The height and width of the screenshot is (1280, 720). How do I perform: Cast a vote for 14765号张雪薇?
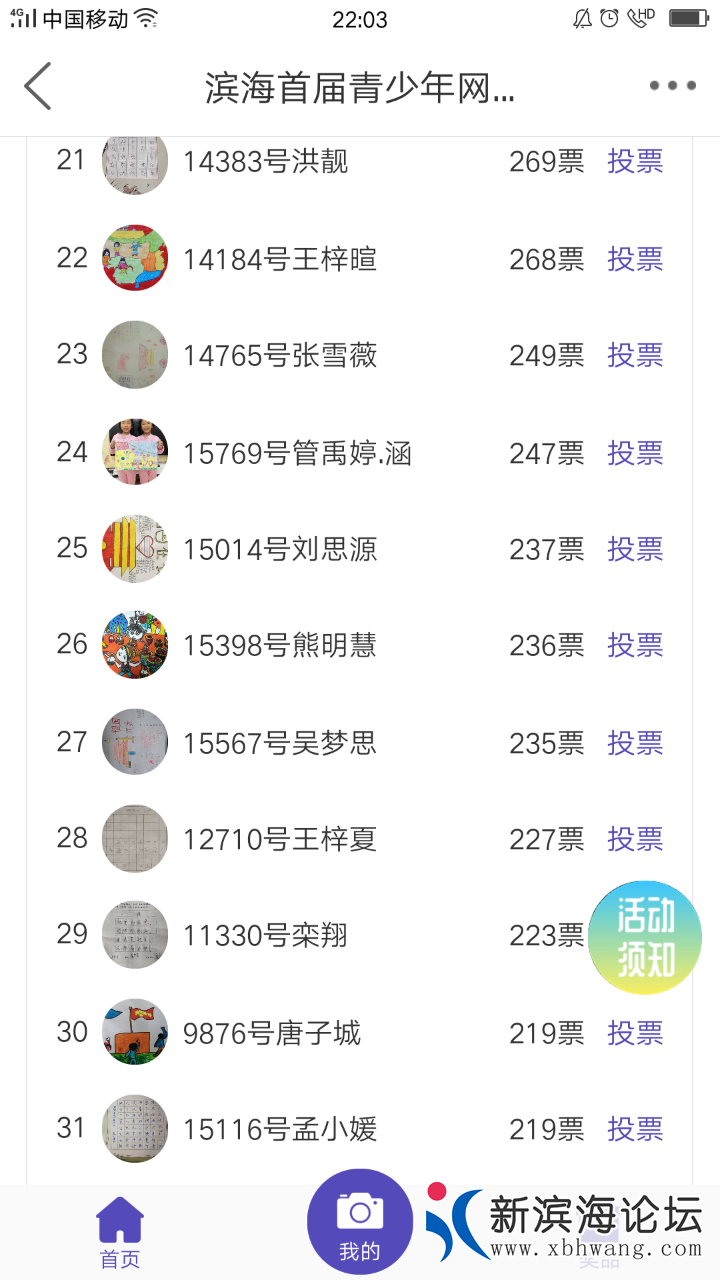635,355
